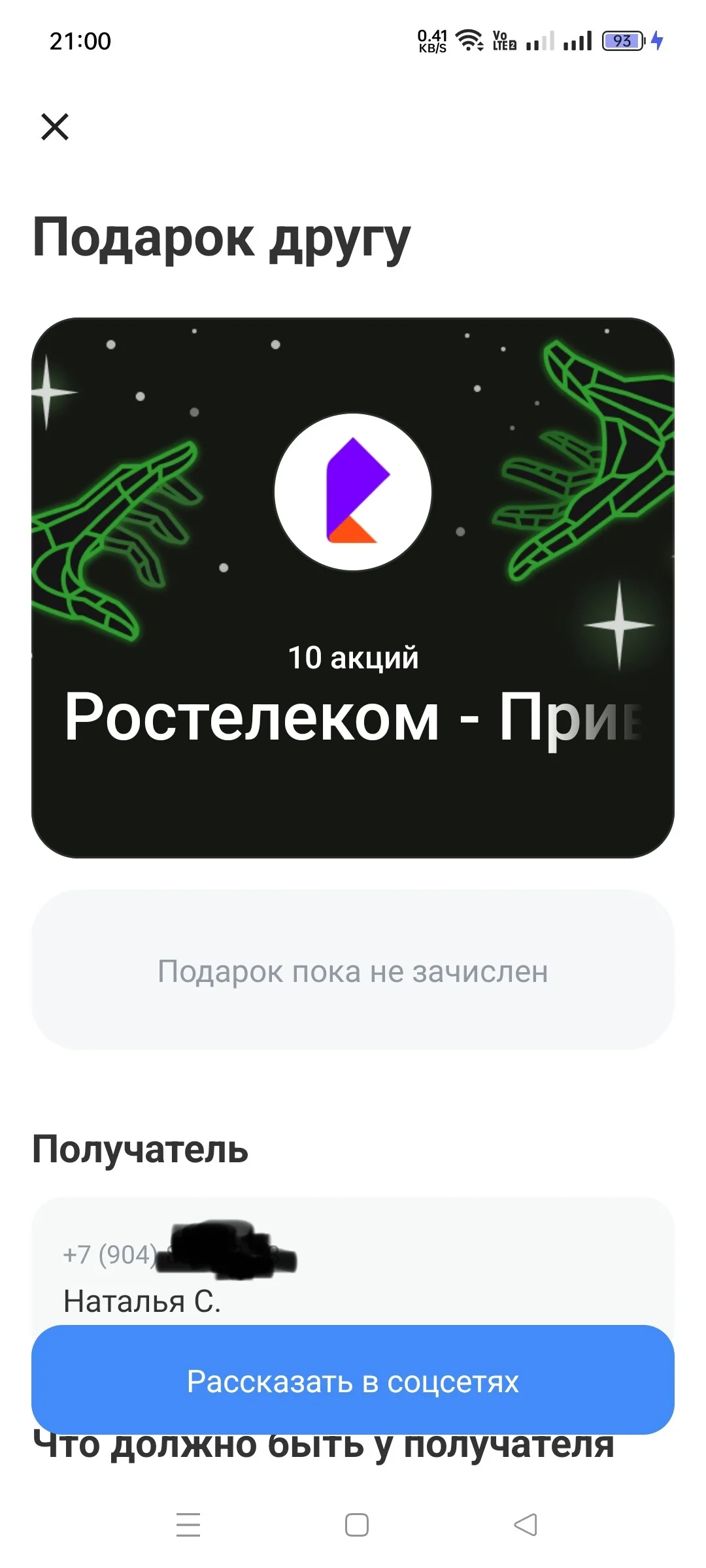Close the gift to a friend screen
The height and width of the screenshot is (1568, 706).
(55, 127)
